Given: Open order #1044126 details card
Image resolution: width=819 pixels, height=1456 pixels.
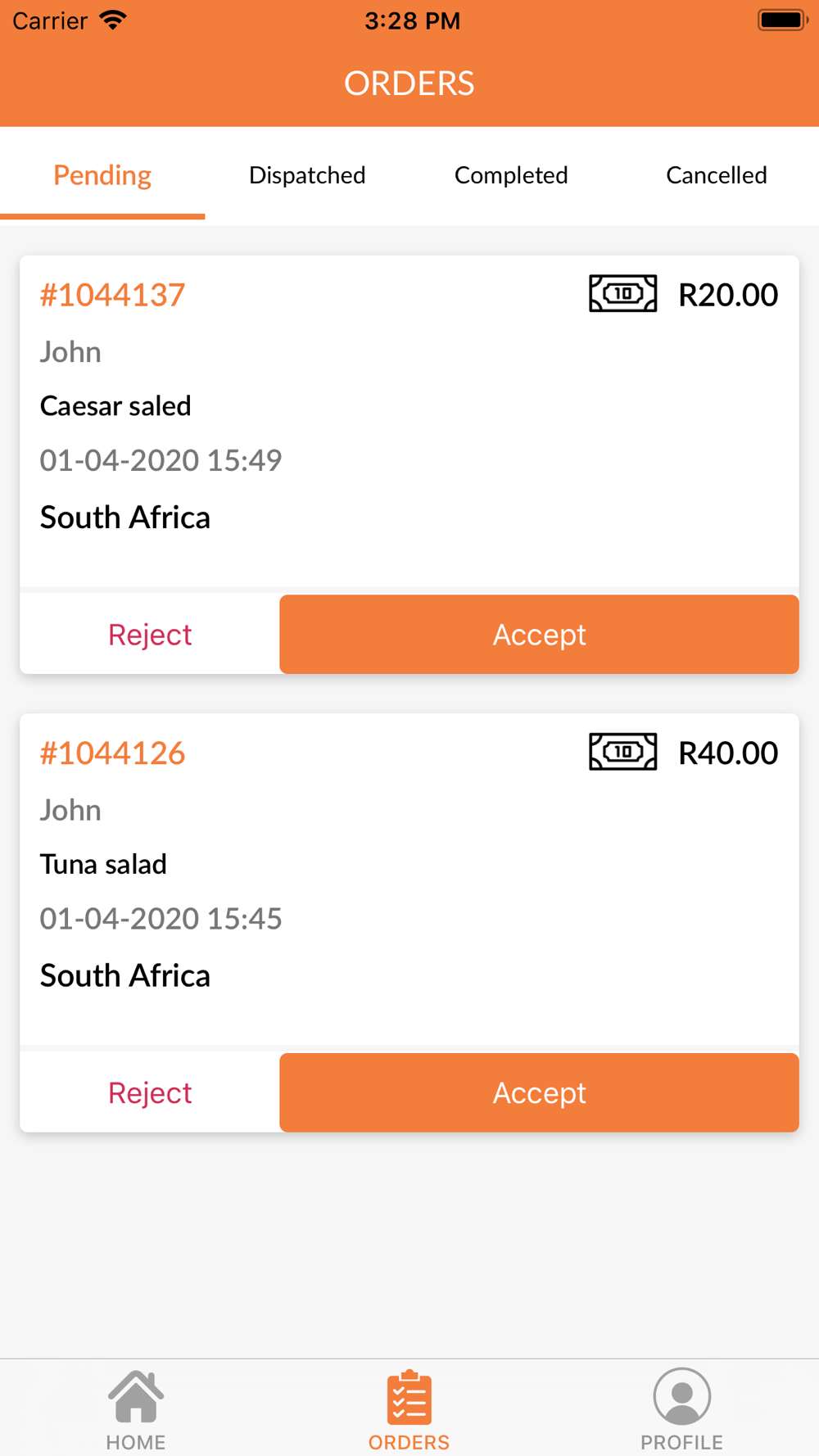Looking at the screenshot, I should pos(409,880).
